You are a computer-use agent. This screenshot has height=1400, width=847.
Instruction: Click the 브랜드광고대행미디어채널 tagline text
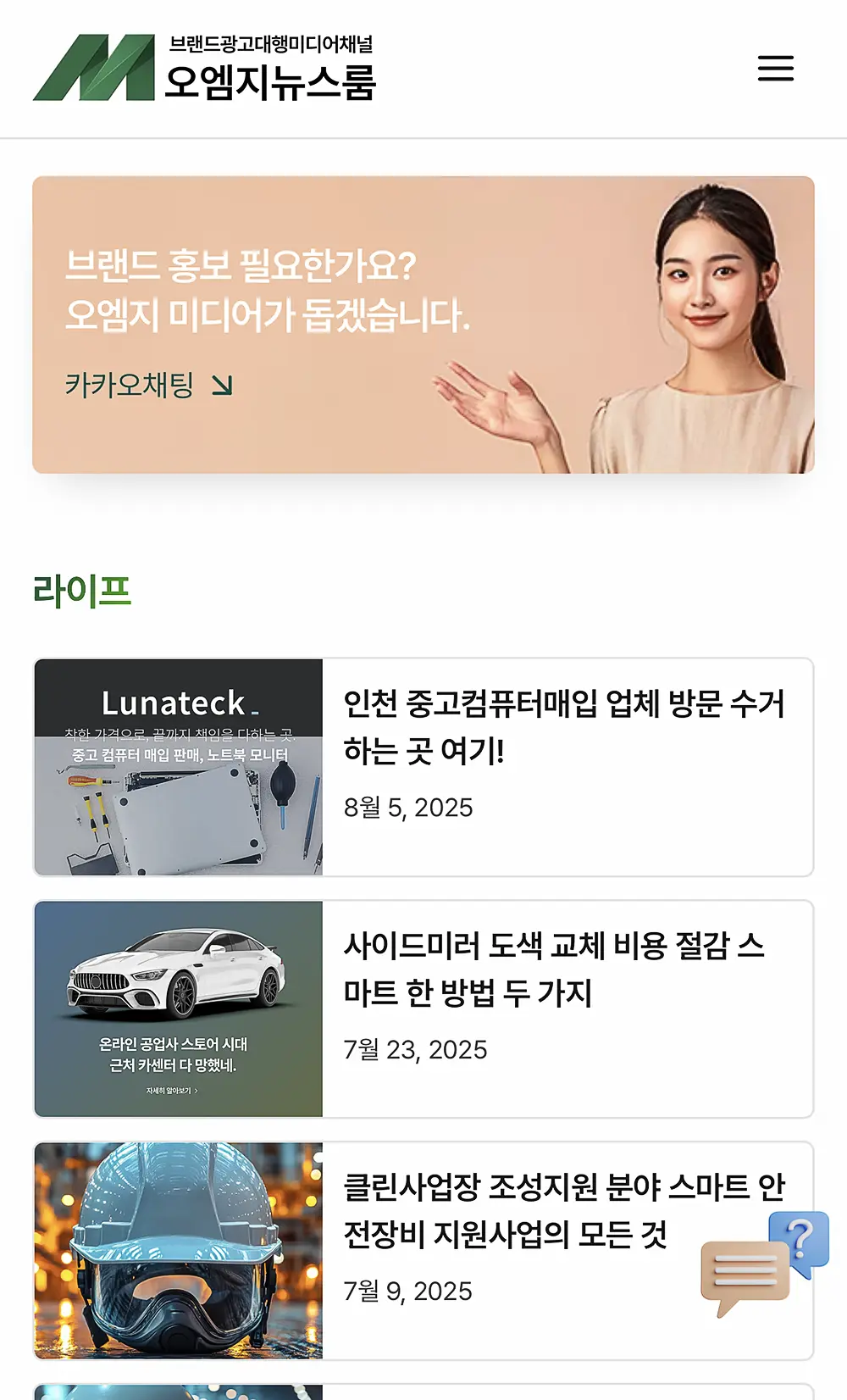[x=272, y=42]
